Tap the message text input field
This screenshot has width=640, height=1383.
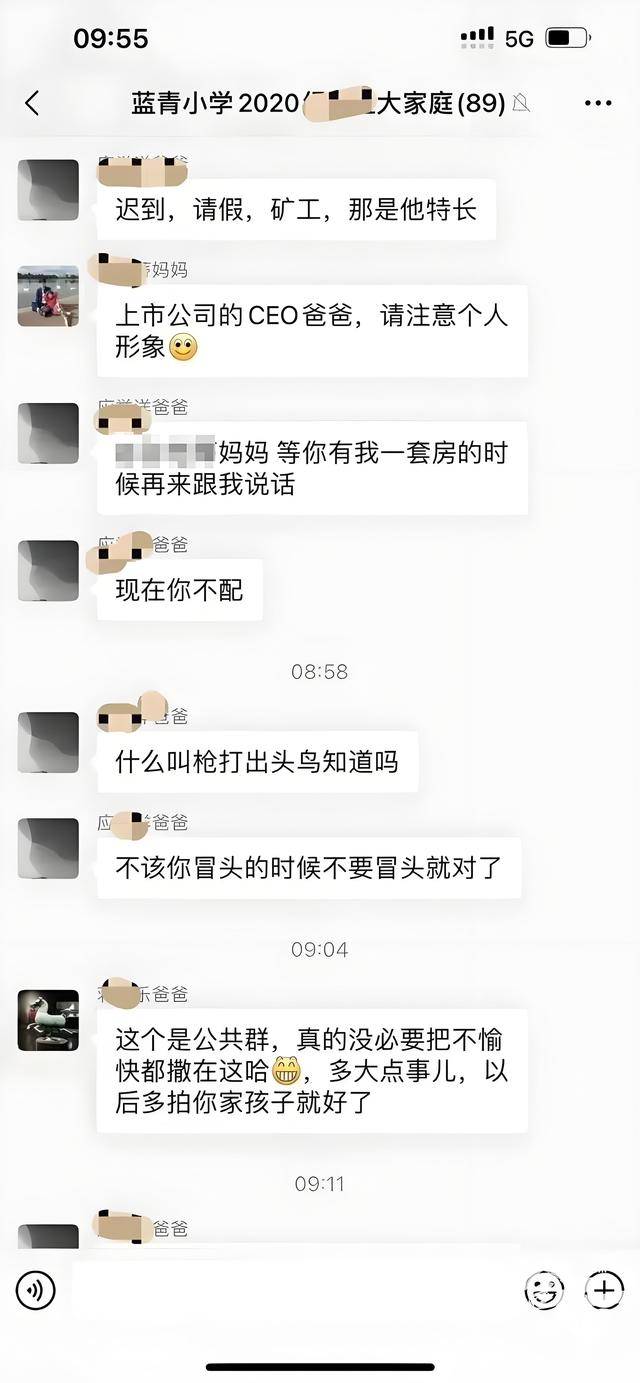290,1291
